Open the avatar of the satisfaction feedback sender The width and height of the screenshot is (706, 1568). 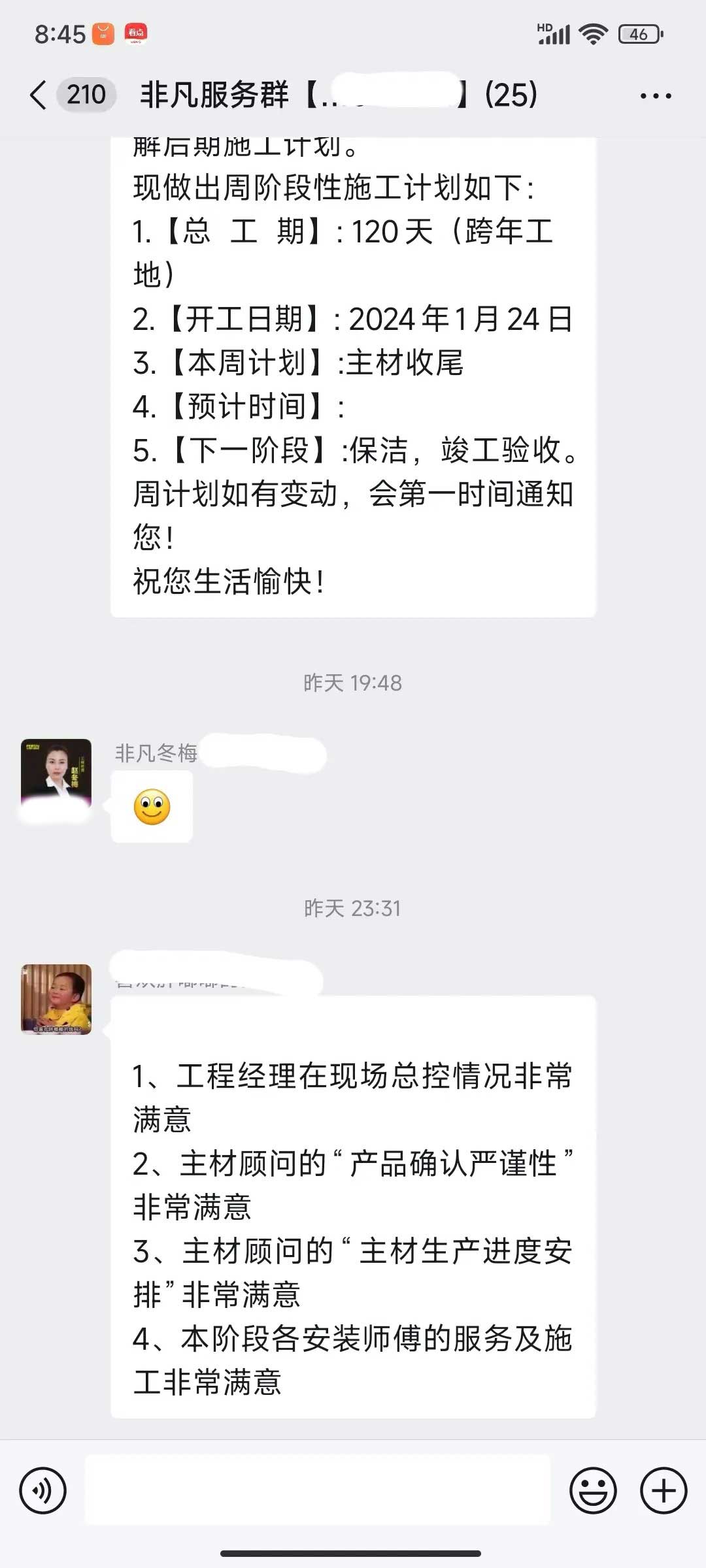[x=56, y=999]
